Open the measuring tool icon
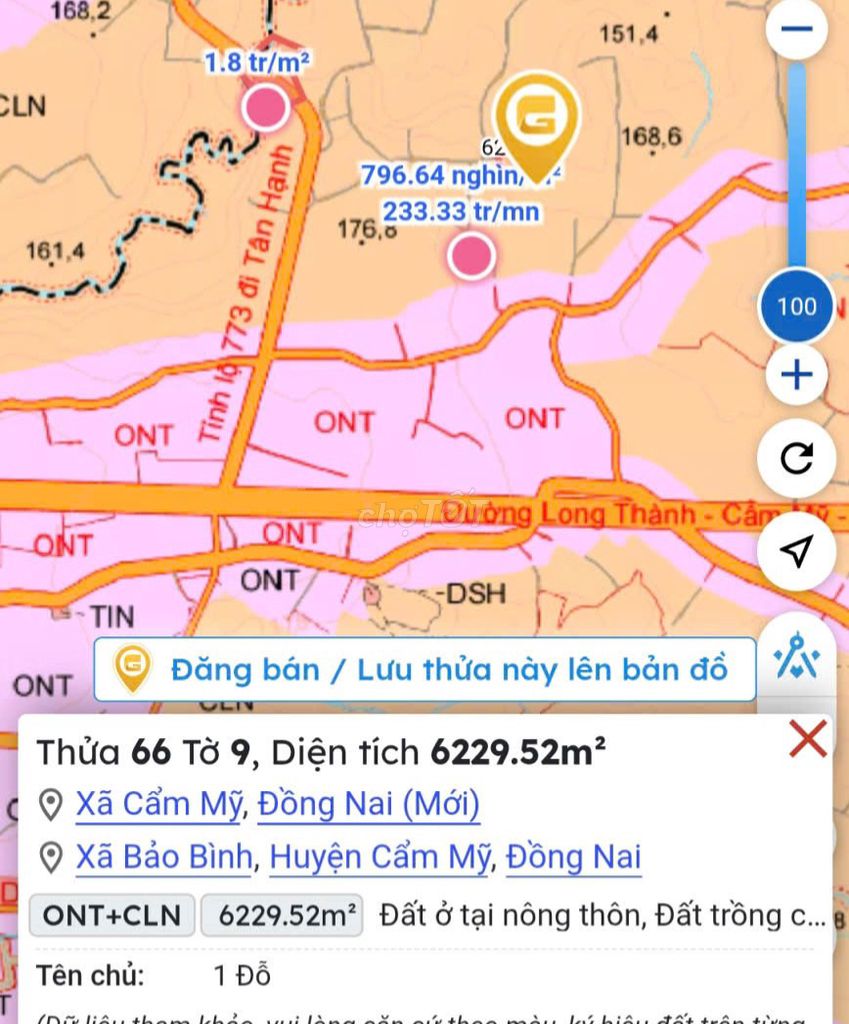This screenshot has height=1024, width=849. click(x=797, y=659)
